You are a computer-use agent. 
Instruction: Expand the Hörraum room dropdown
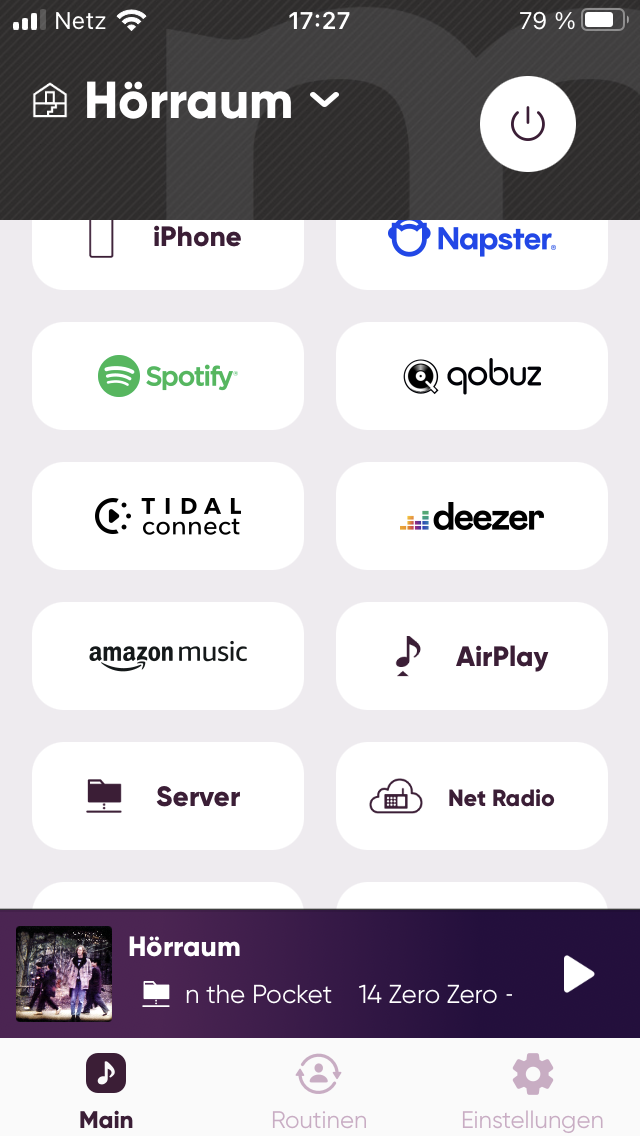click(x=324, y=101)
